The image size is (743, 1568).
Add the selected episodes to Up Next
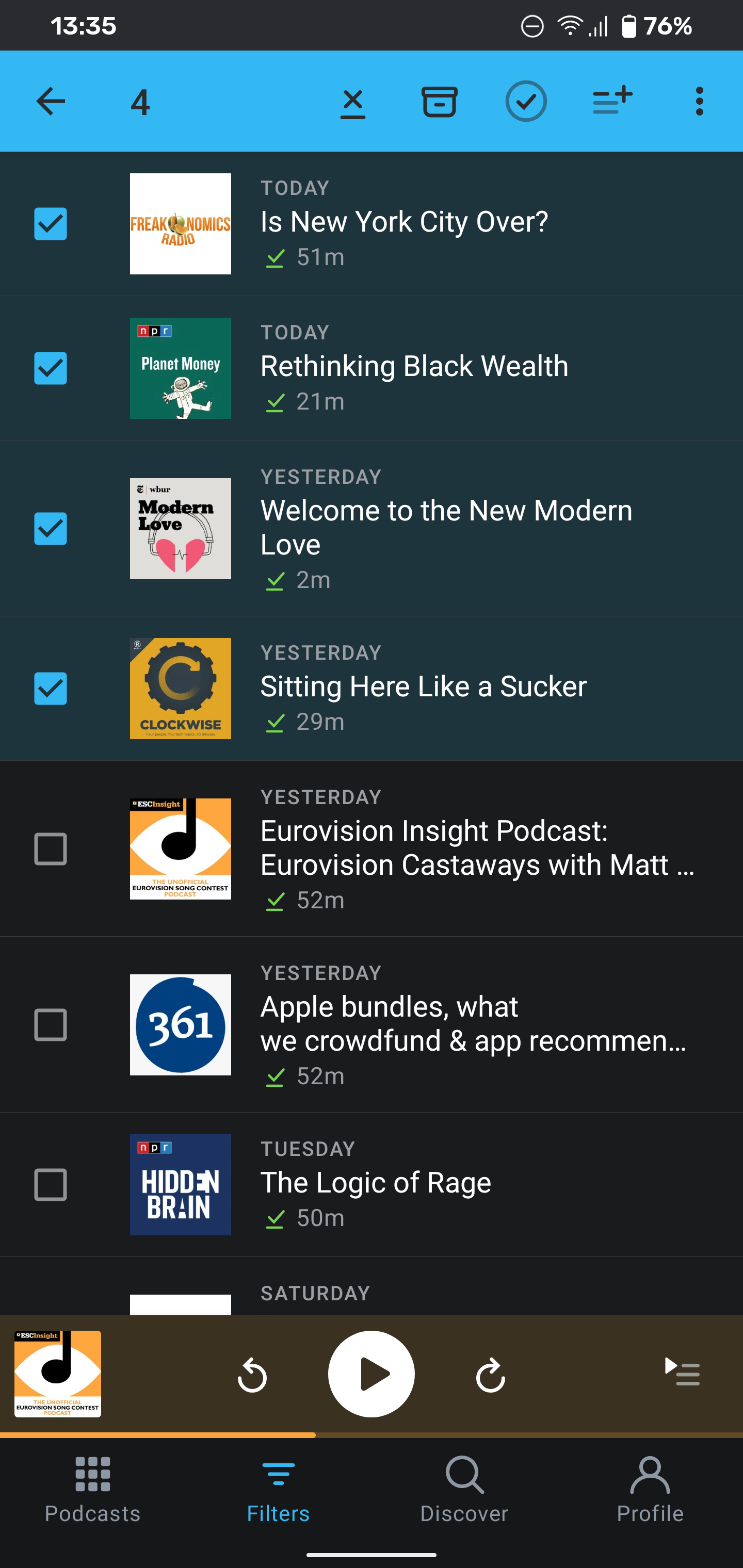[x=612, y=101]
